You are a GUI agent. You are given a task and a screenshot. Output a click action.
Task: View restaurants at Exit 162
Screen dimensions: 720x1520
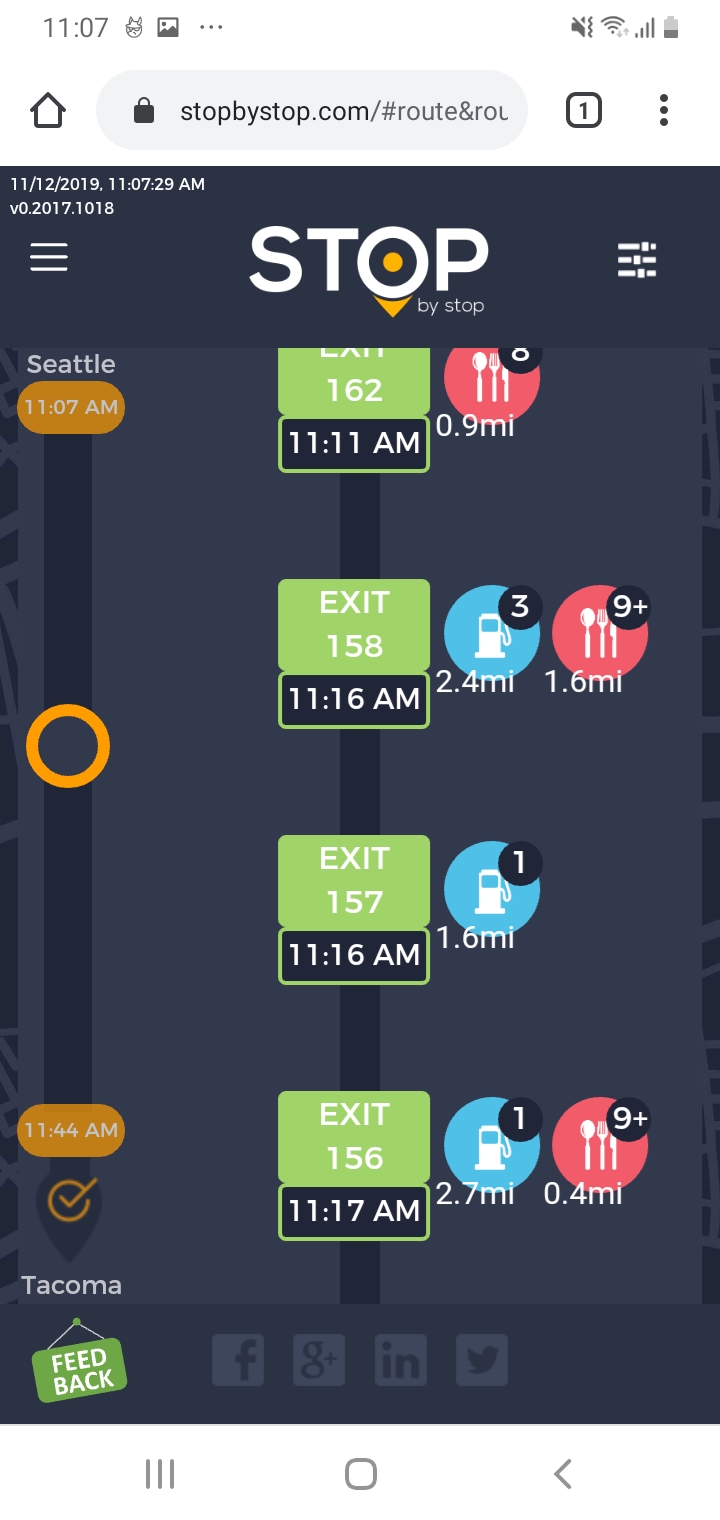coord(491,380)
